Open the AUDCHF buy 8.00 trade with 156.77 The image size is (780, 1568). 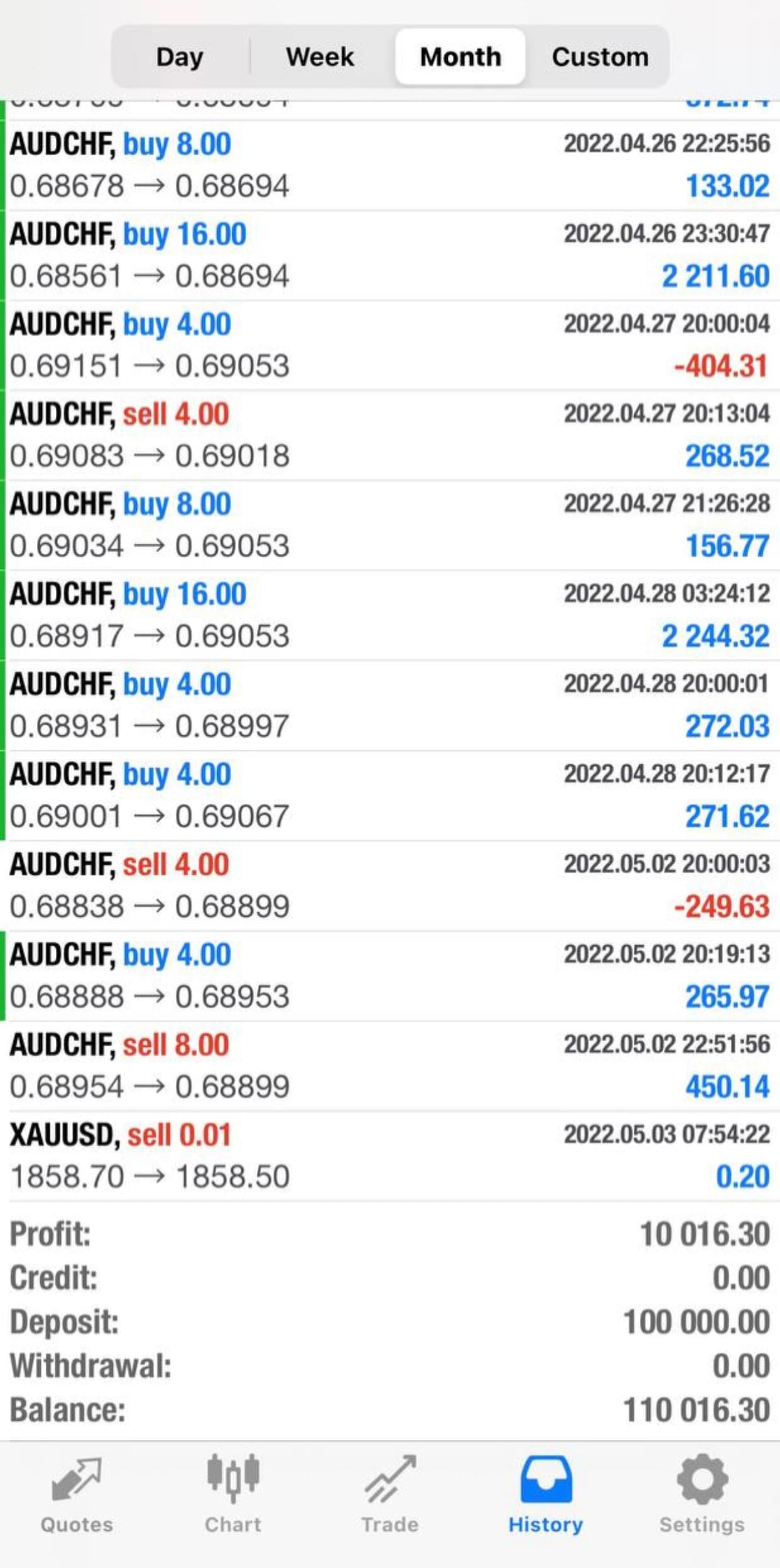point(389,525)
